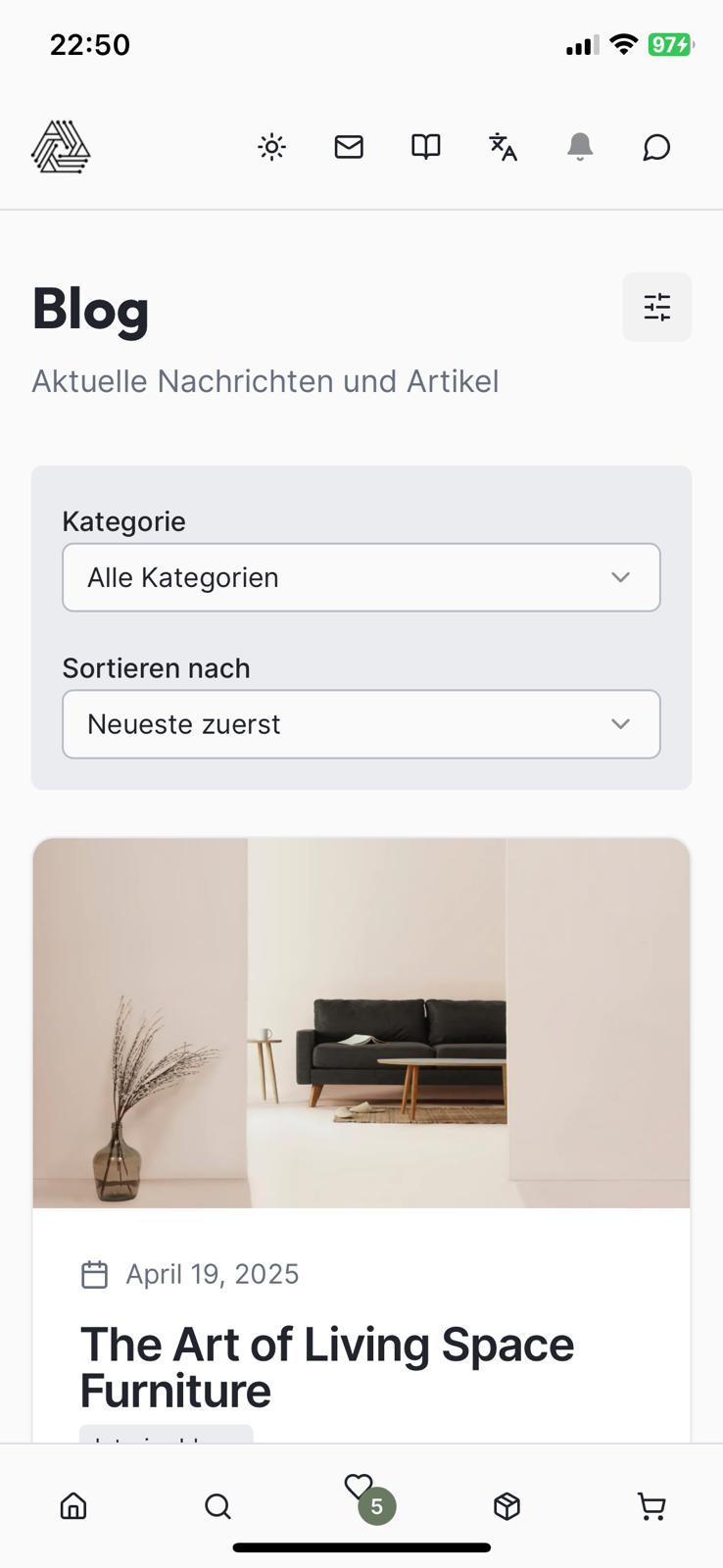Click the calendar icon beside the date
The image size is (723, 1568).
(x=94, y=1273)
